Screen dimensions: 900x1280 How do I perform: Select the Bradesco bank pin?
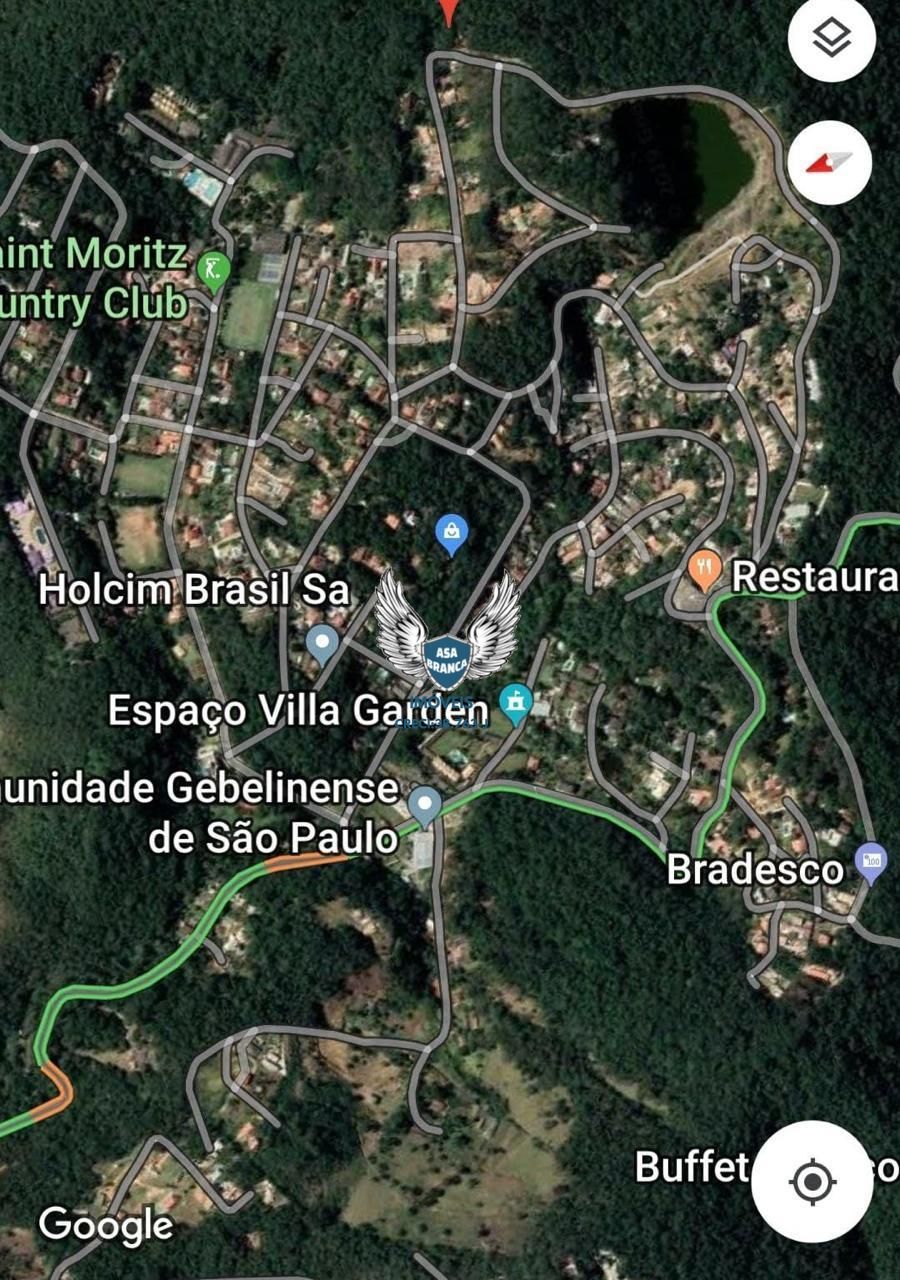click(x=872, y=863)
